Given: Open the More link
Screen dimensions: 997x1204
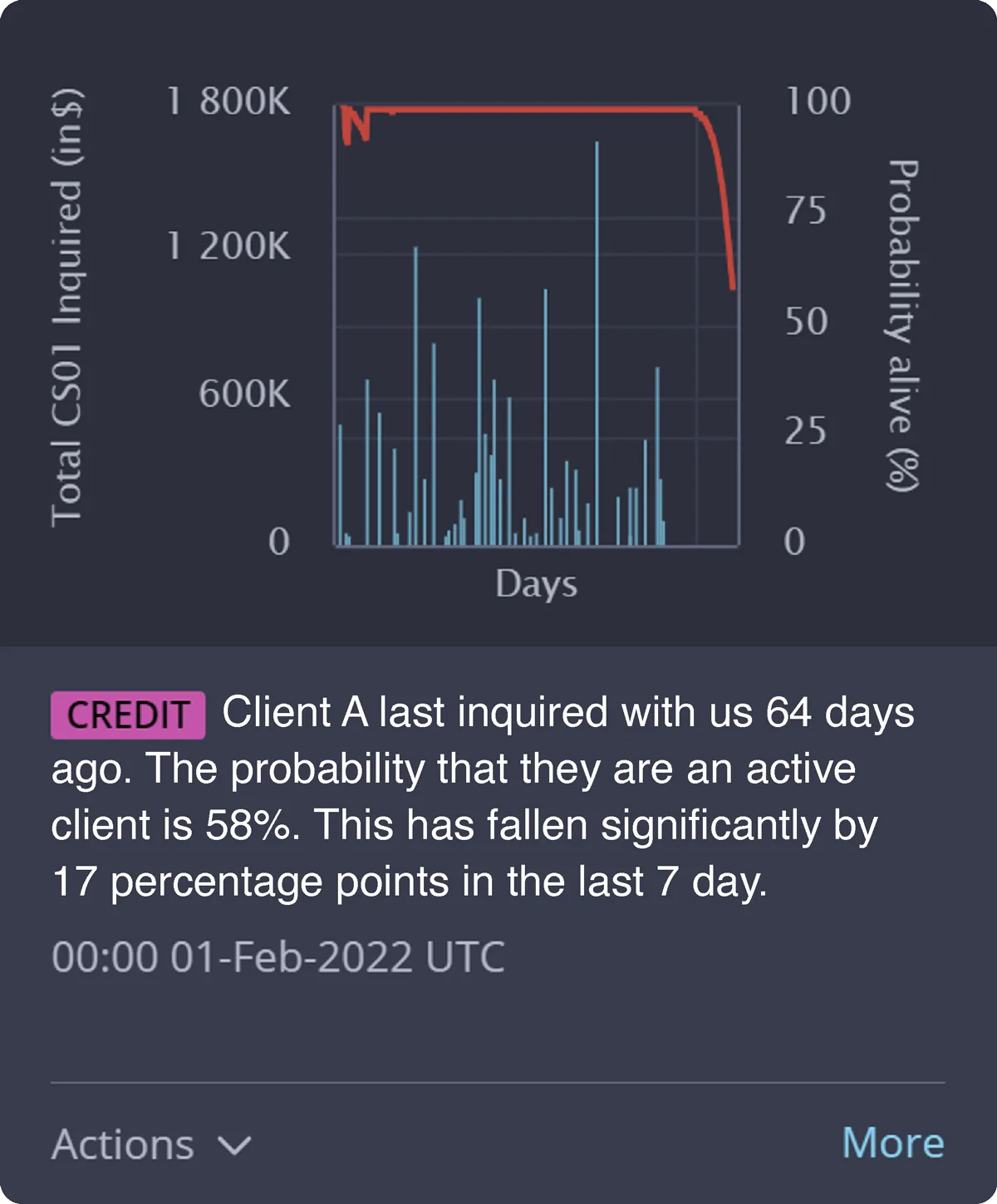Looking at the screenshot, I should click(892, 1143).
